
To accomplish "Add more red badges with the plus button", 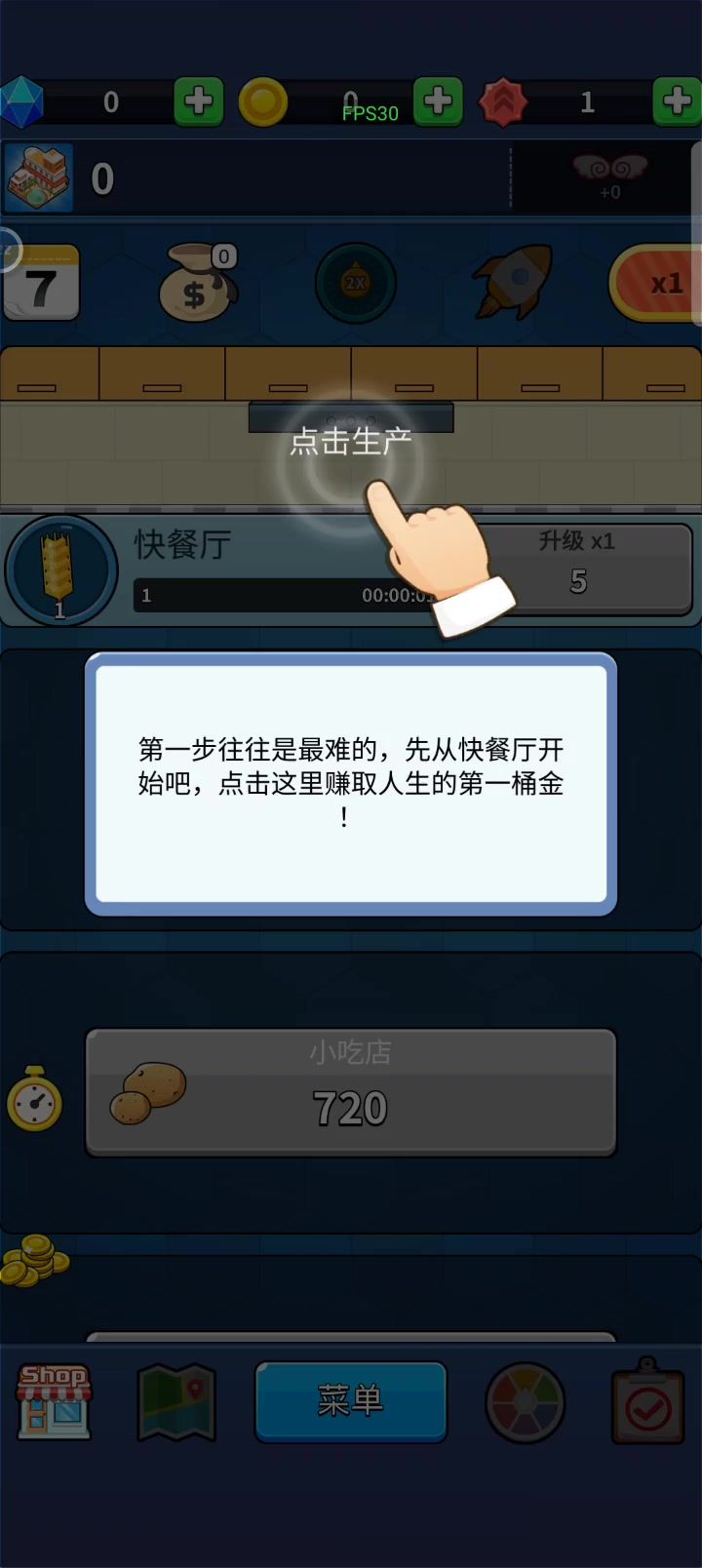I will (x=677, y=101).
